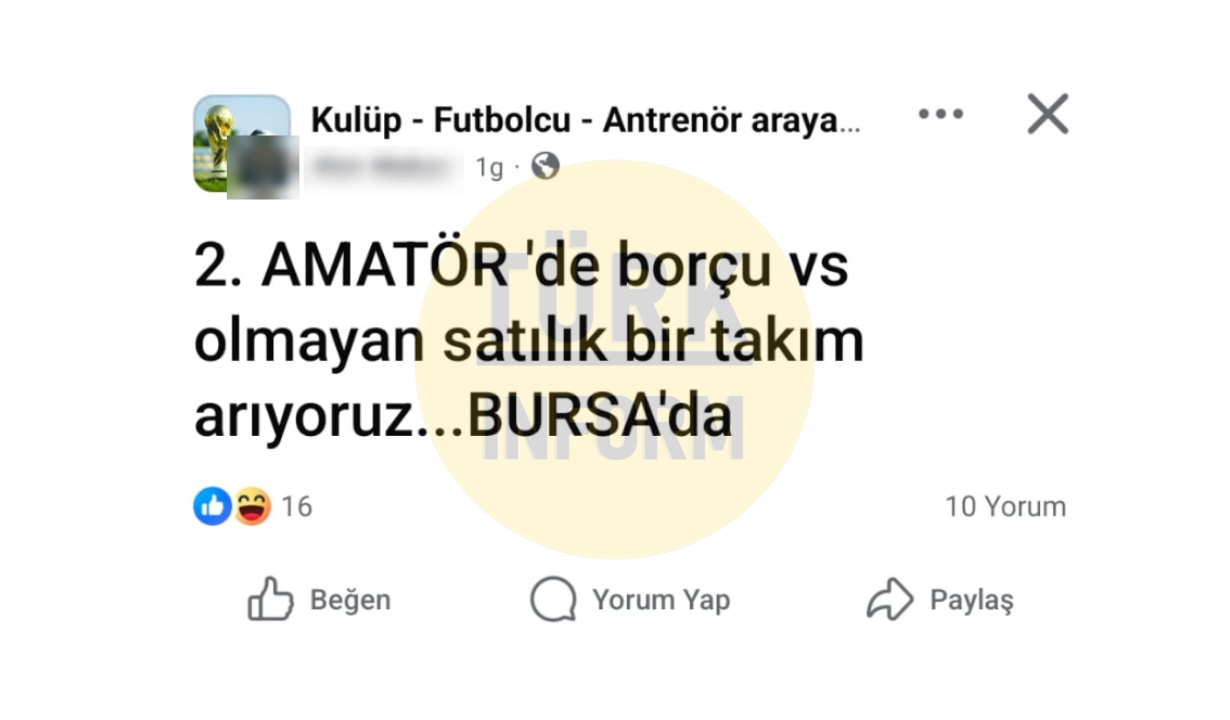Open the Kulüp - Futbolcu - Antrenör group name
This screenshot has height=720, width=1230.
point(585,121)
